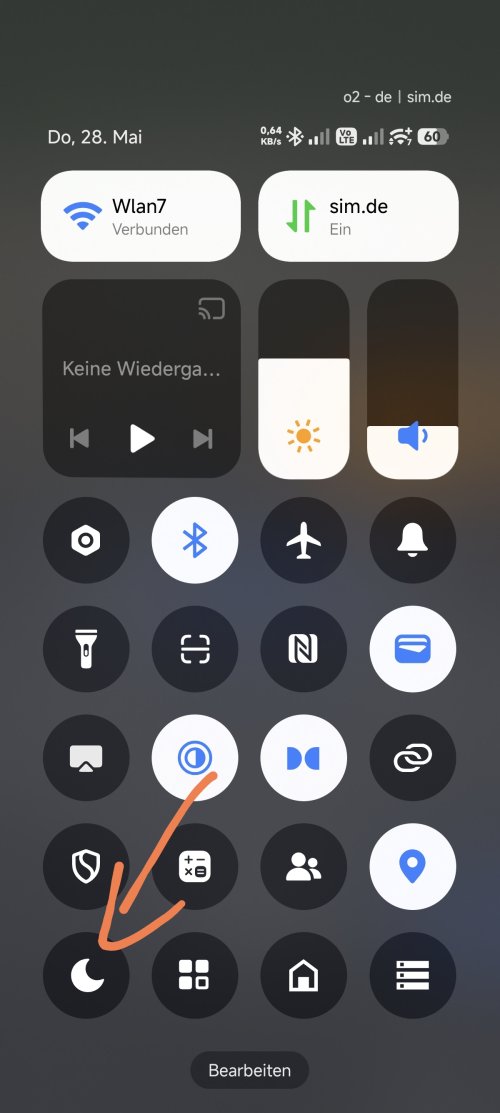
Task: Toggle the sound bell tile
Action: coord(413,540)
